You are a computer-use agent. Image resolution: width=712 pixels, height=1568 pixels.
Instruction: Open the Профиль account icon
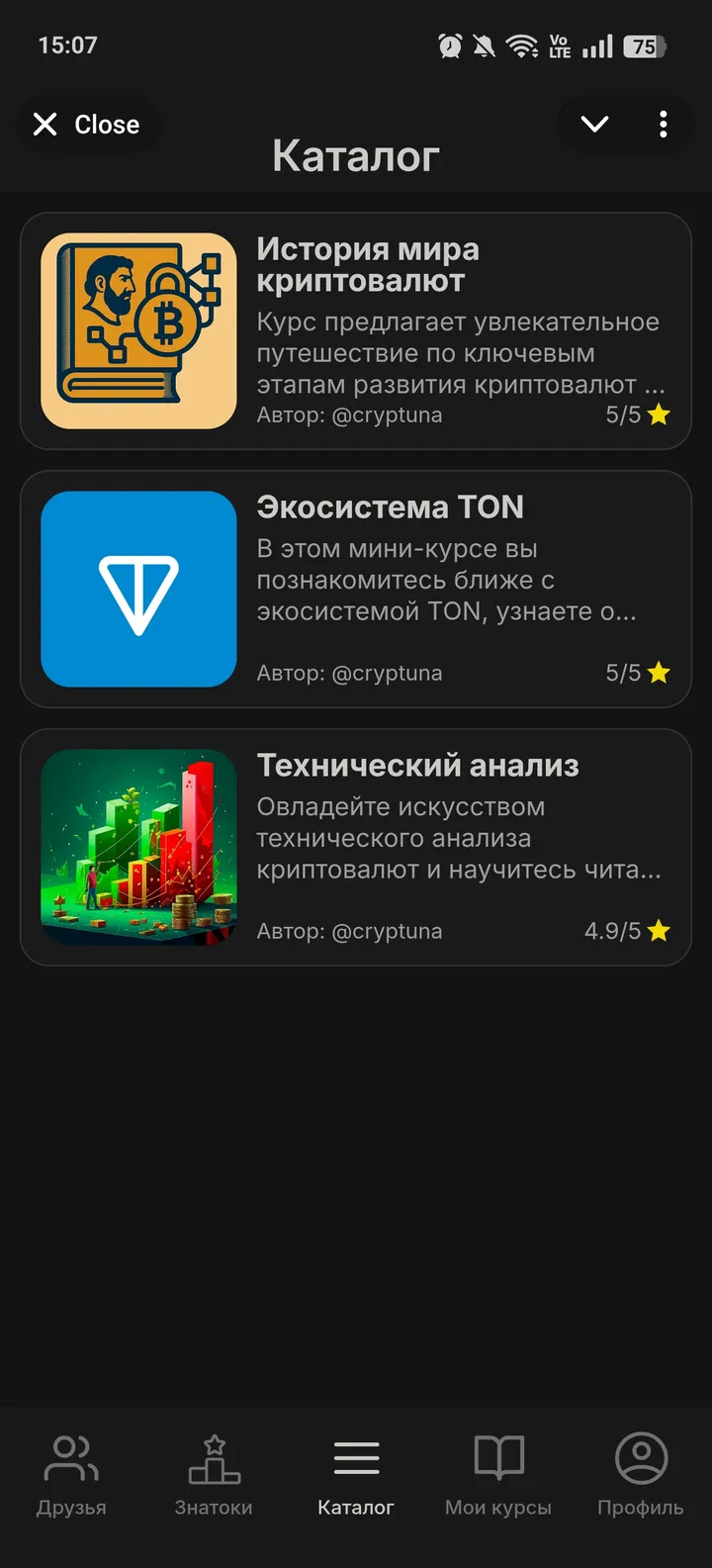coord(640,1457)
